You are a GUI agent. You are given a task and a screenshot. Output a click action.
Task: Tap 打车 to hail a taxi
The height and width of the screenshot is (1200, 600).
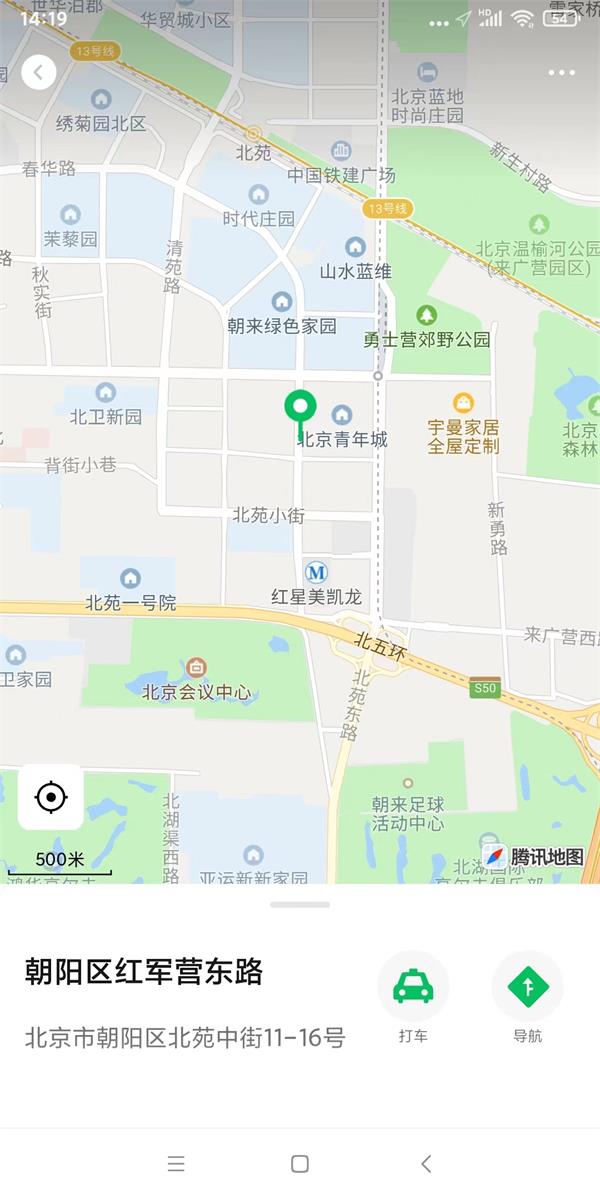413,987
